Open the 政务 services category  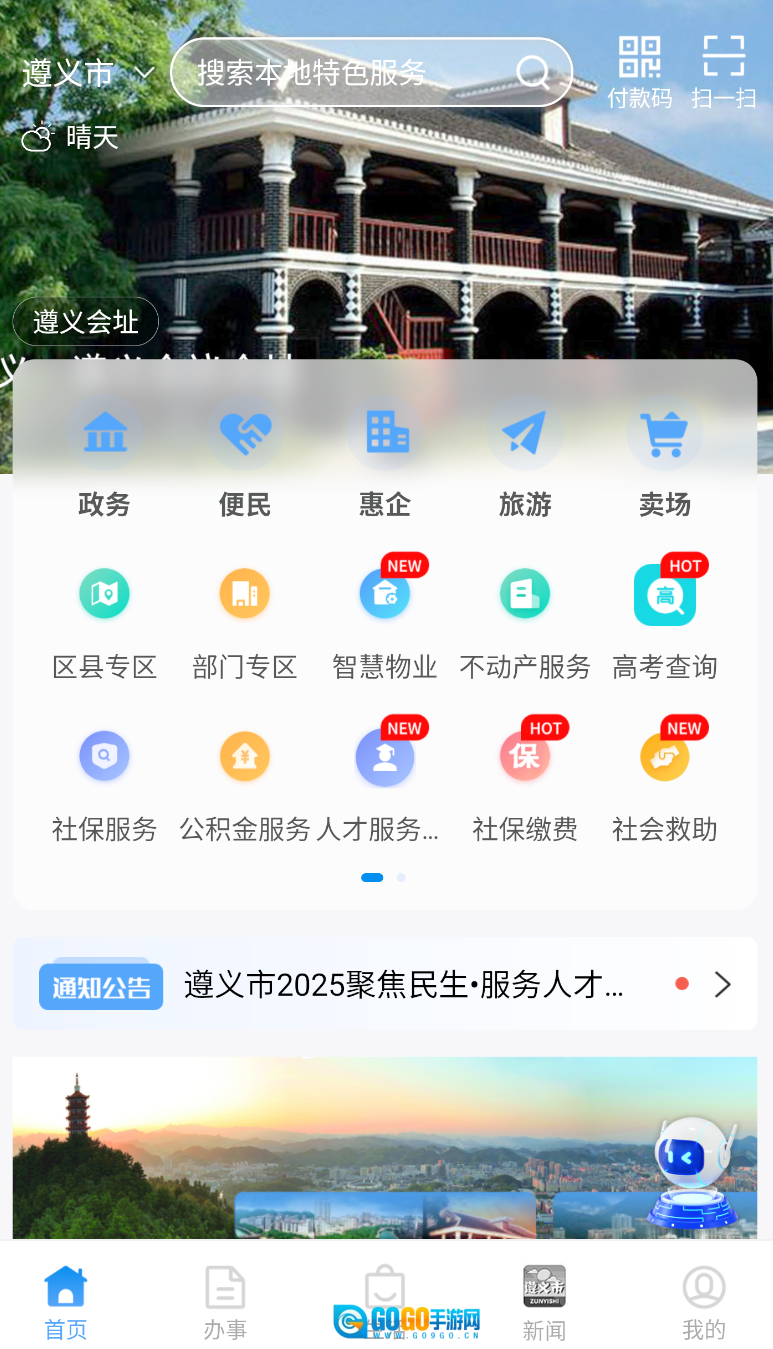[x=104, y=461]
